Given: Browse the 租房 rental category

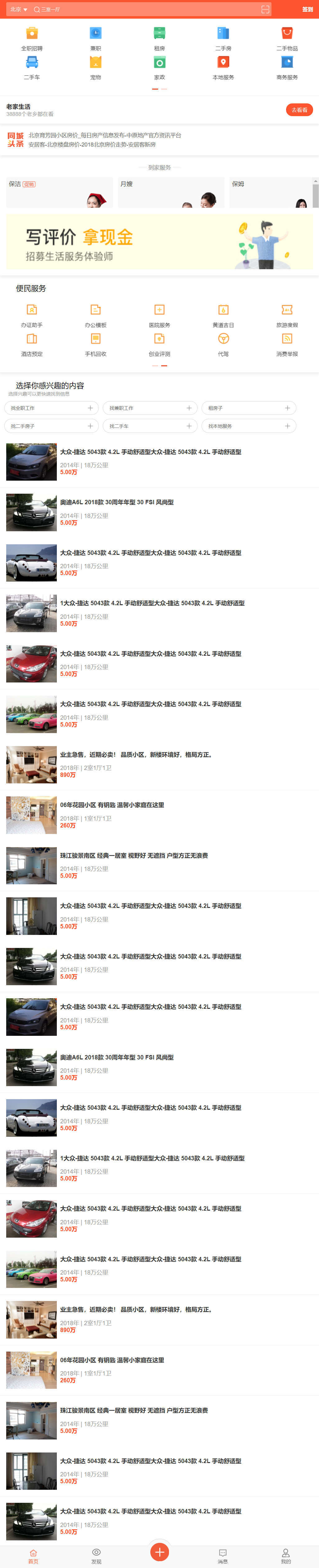Looking at the screenshot, I should [159, 39].
